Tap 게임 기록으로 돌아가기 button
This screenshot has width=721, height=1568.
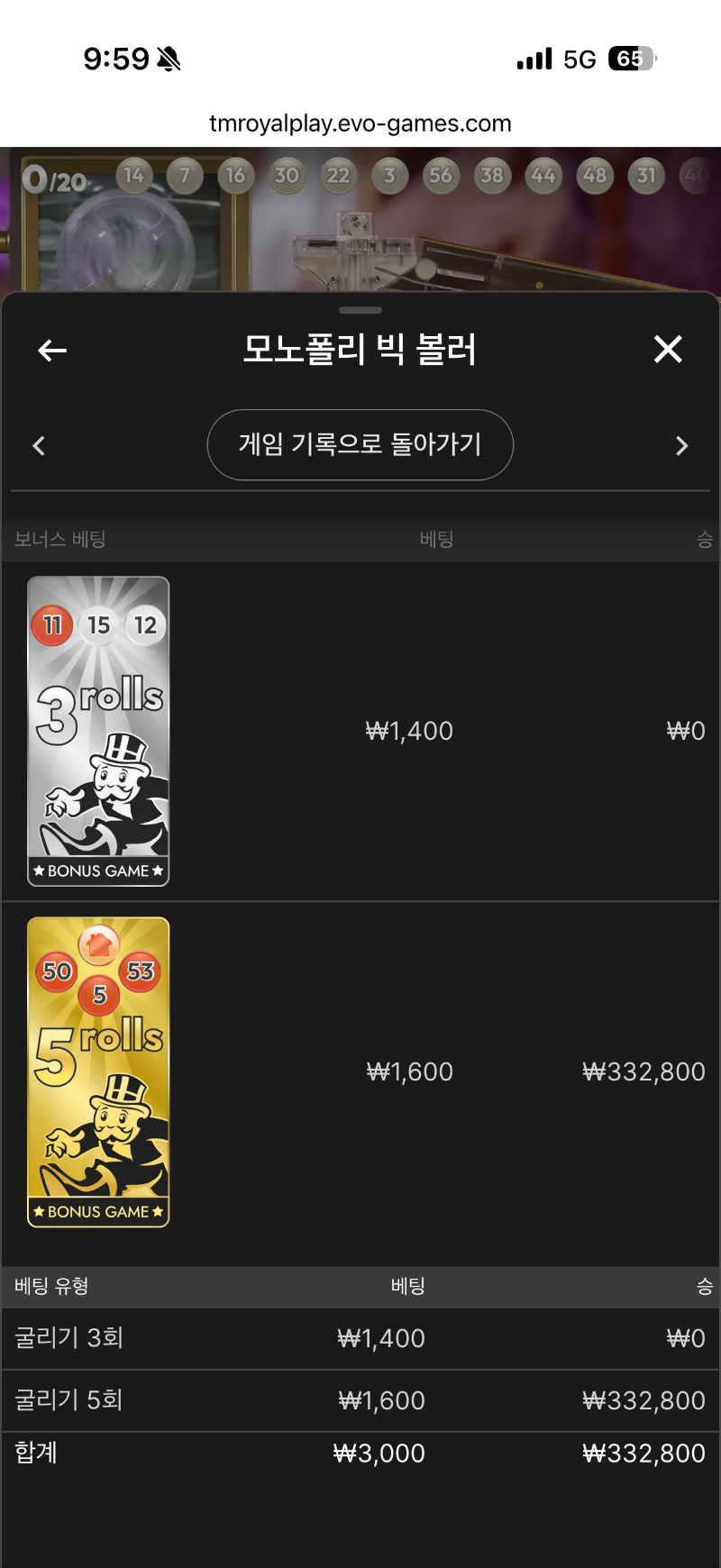click(360, 444)
